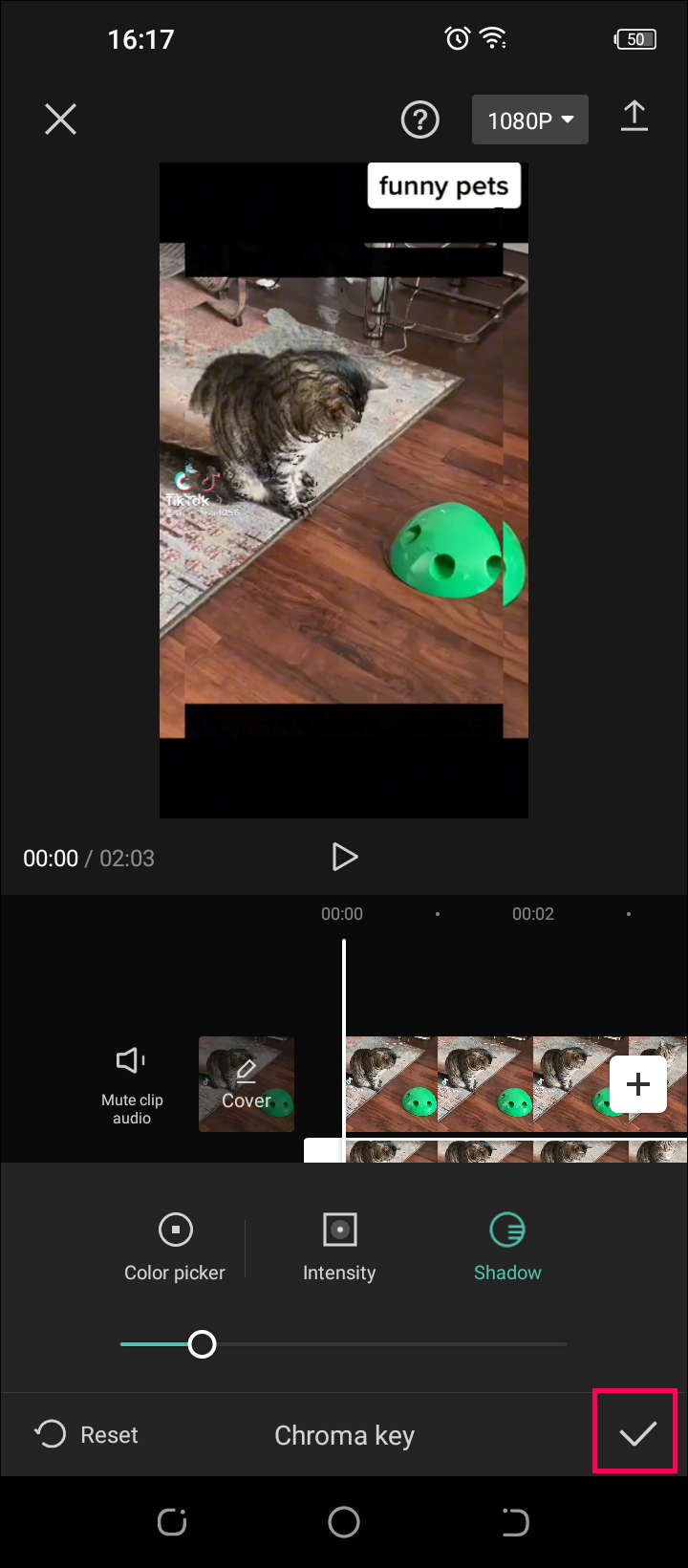
Task: Select the Shadow setting
Action: pos(507,1247)
